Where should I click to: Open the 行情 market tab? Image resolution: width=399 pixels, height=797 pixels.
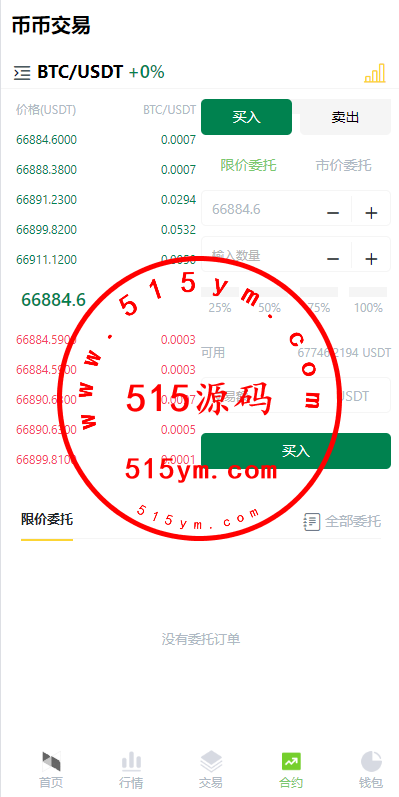coord(131,770)
